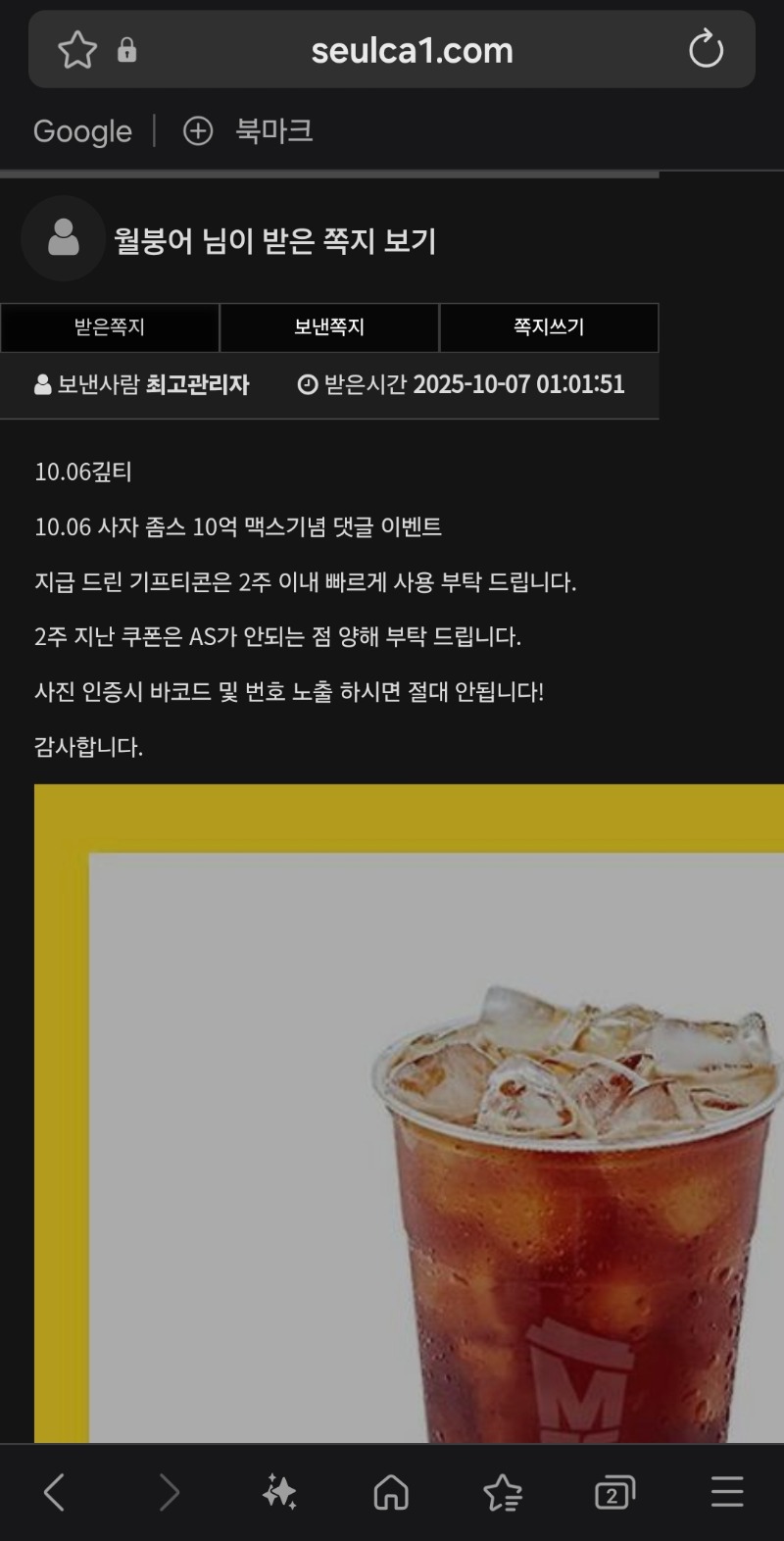This screenshot has width=784, height=1541.
Task: Tap the seulca1.com address bar
Action: click(x=412, y=50)
